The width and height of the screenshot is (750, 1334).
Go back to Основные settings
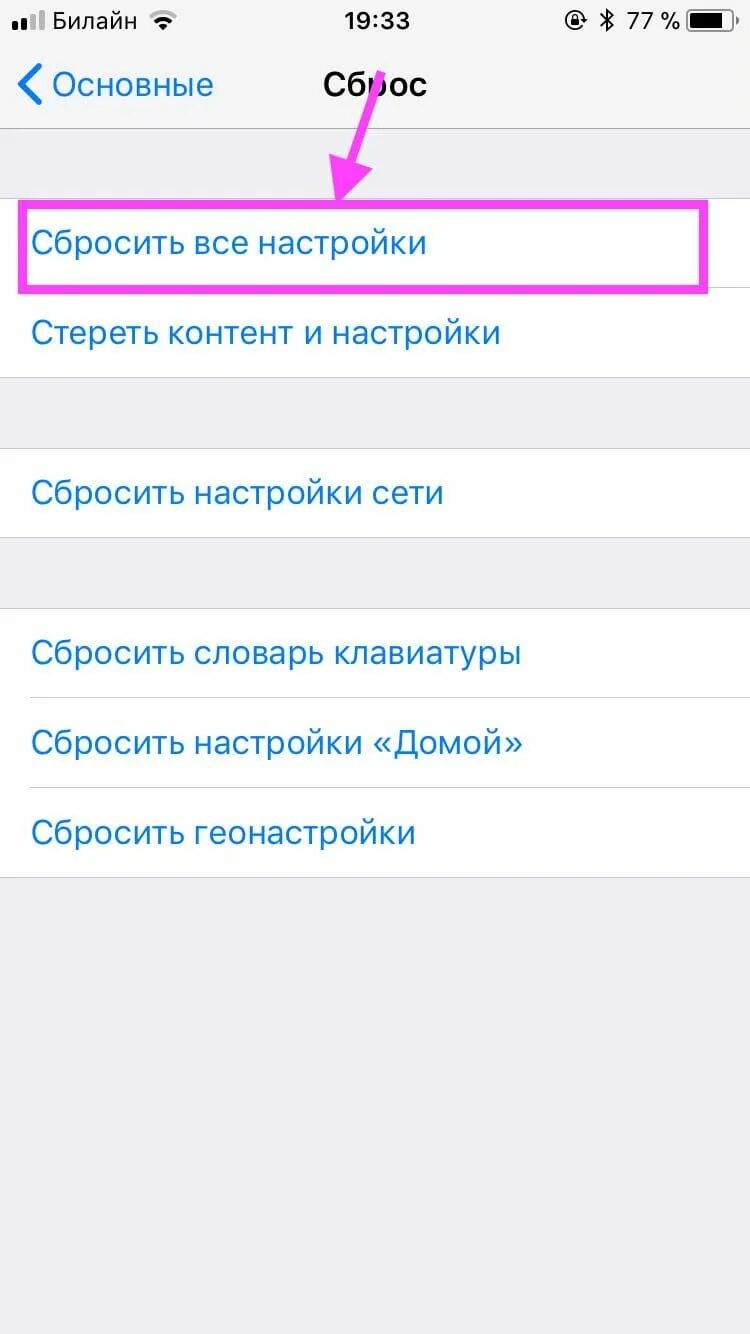pos(115,85)
